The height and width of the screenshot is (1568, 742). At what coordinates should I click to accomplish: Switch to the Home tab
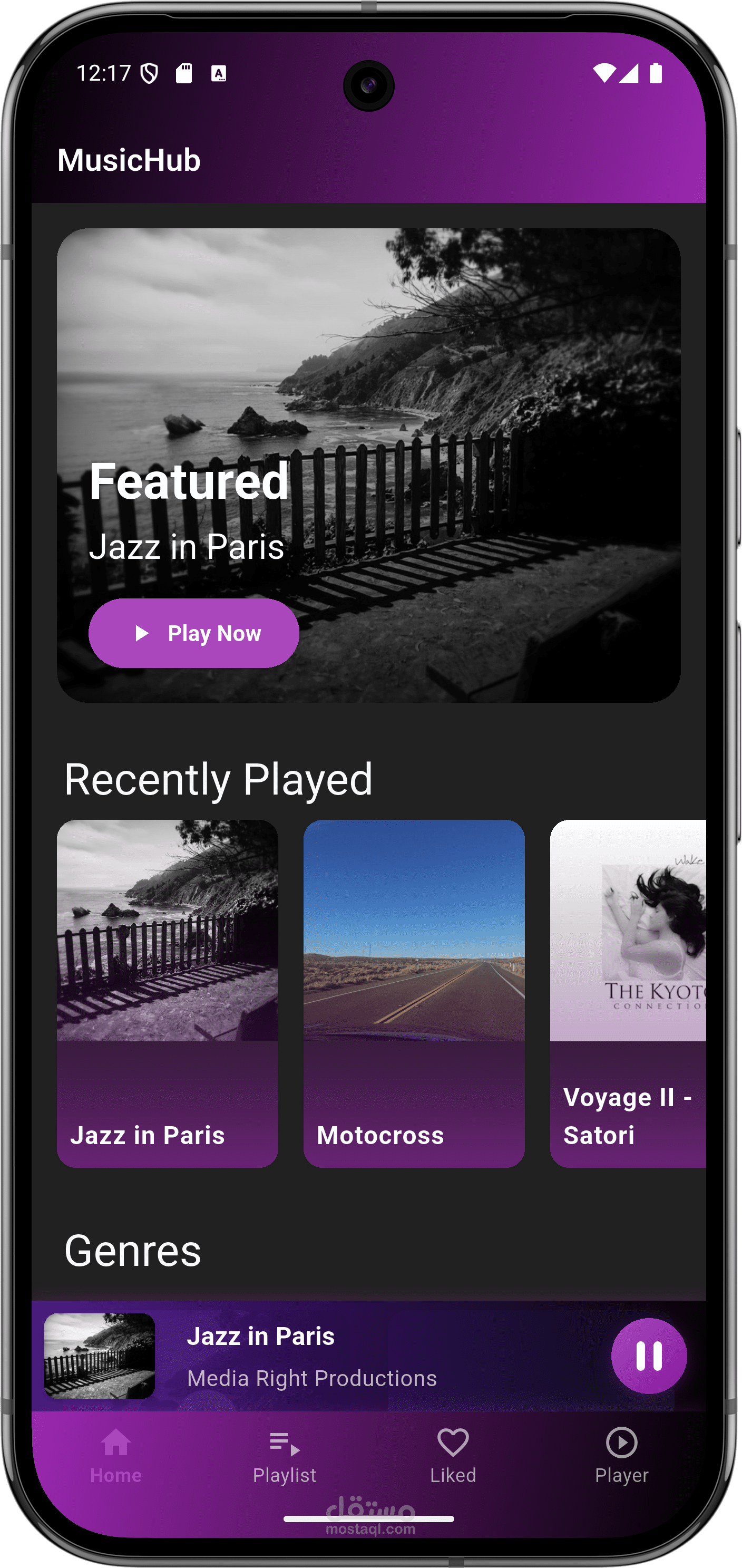116,1457
